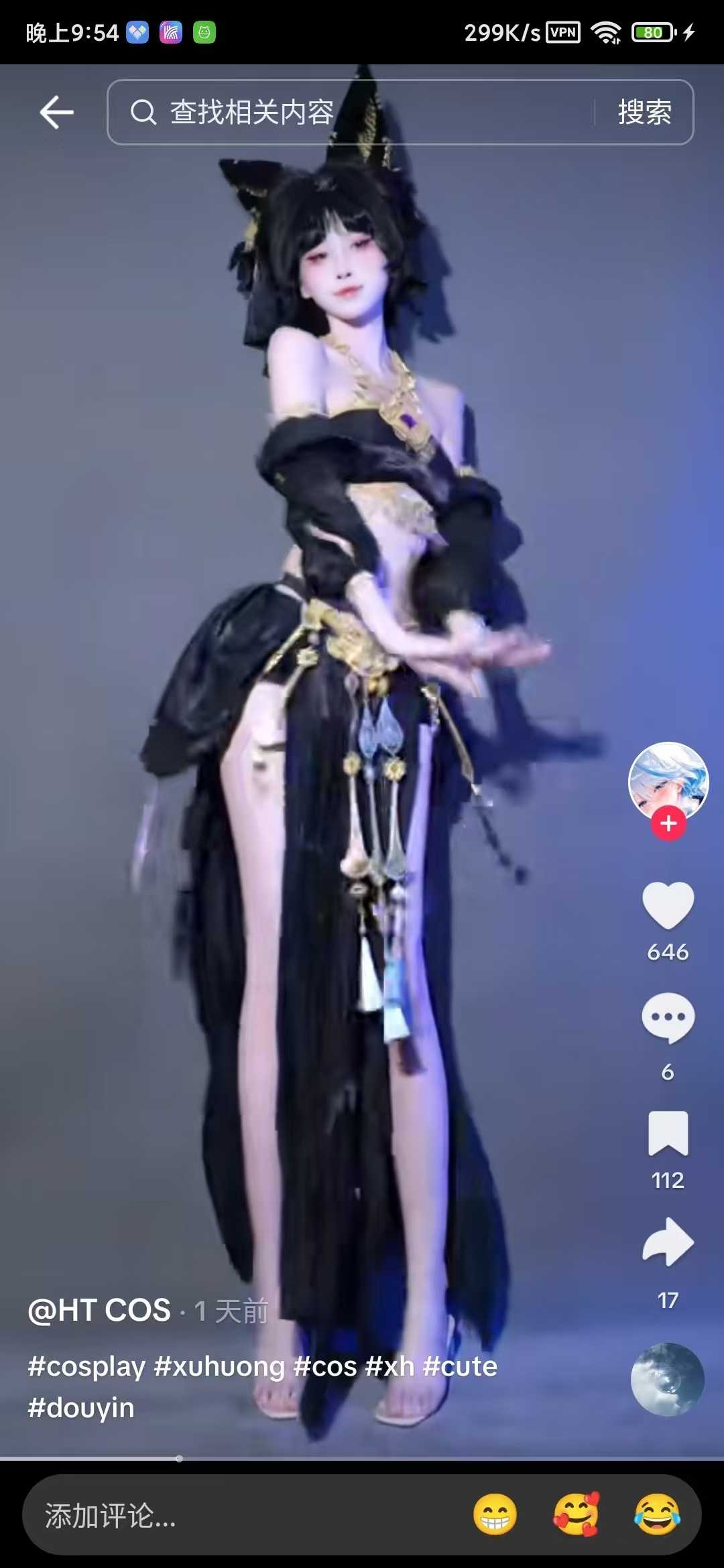Like this video with the heart icon
Viewport: 724px width, 1568px height.
pyautogui.click(x=668, y=905)
